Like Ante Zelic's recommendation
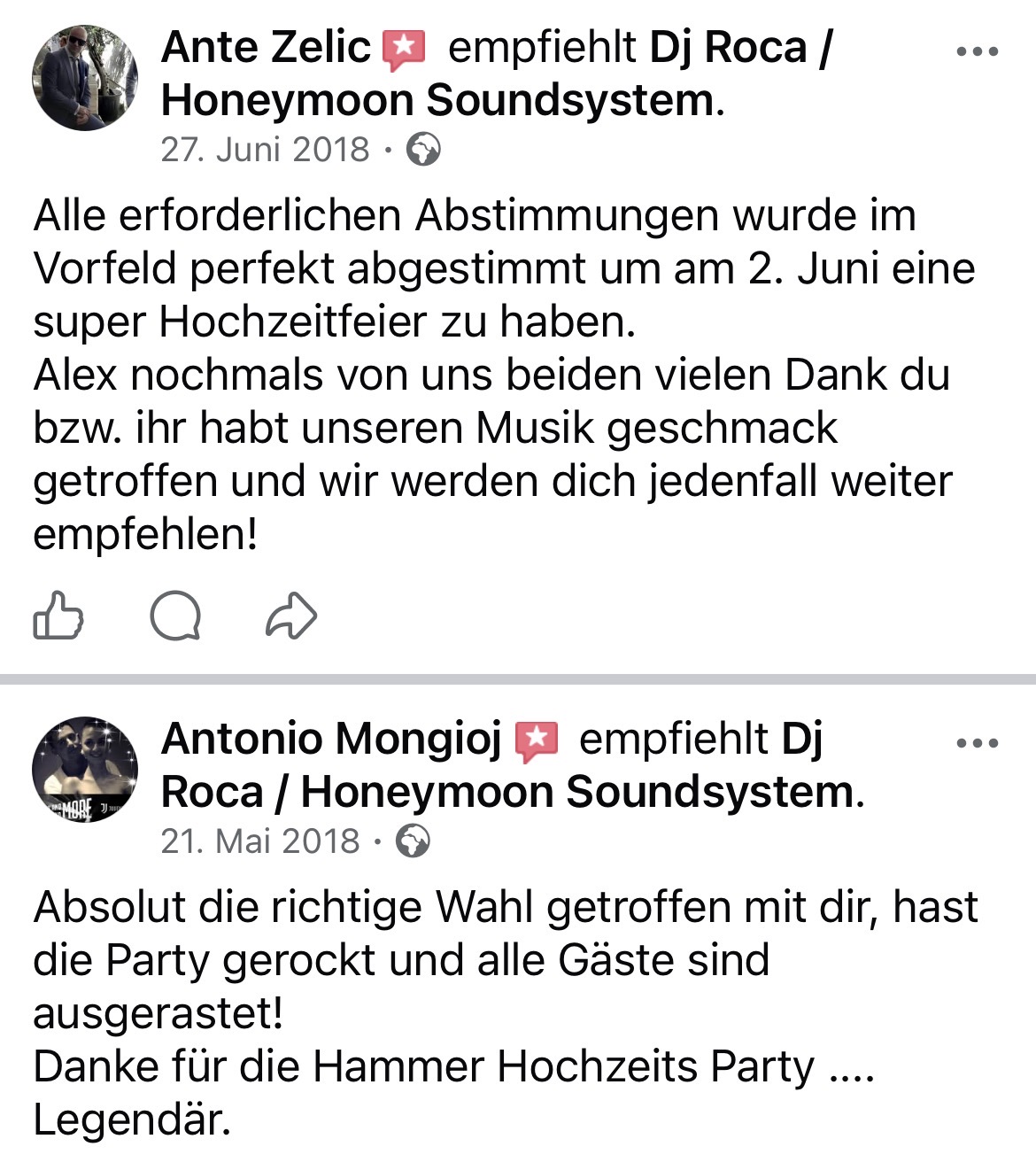 (x=58, y=616)
